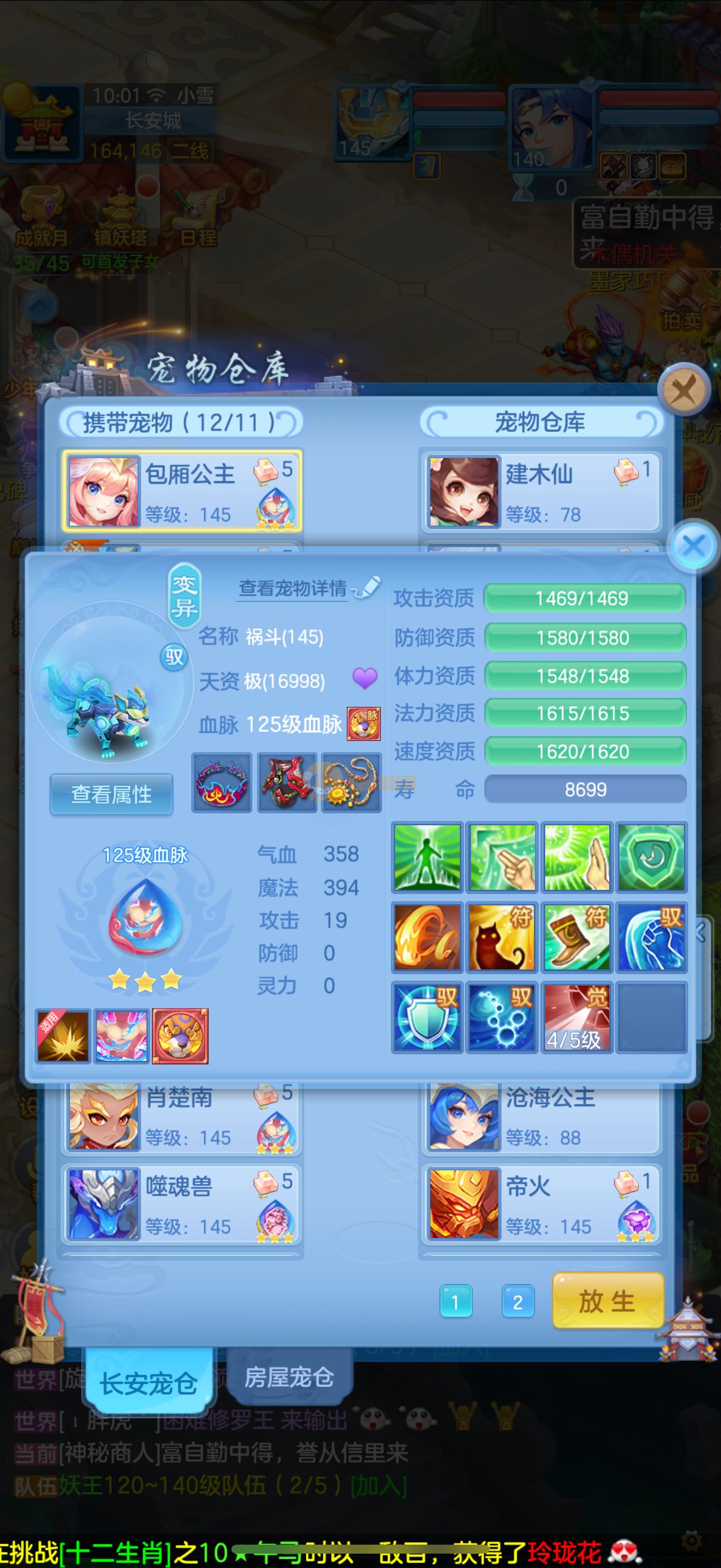
Task: Switch to 房屋宠仓 tab
Action: [289, 1376]
